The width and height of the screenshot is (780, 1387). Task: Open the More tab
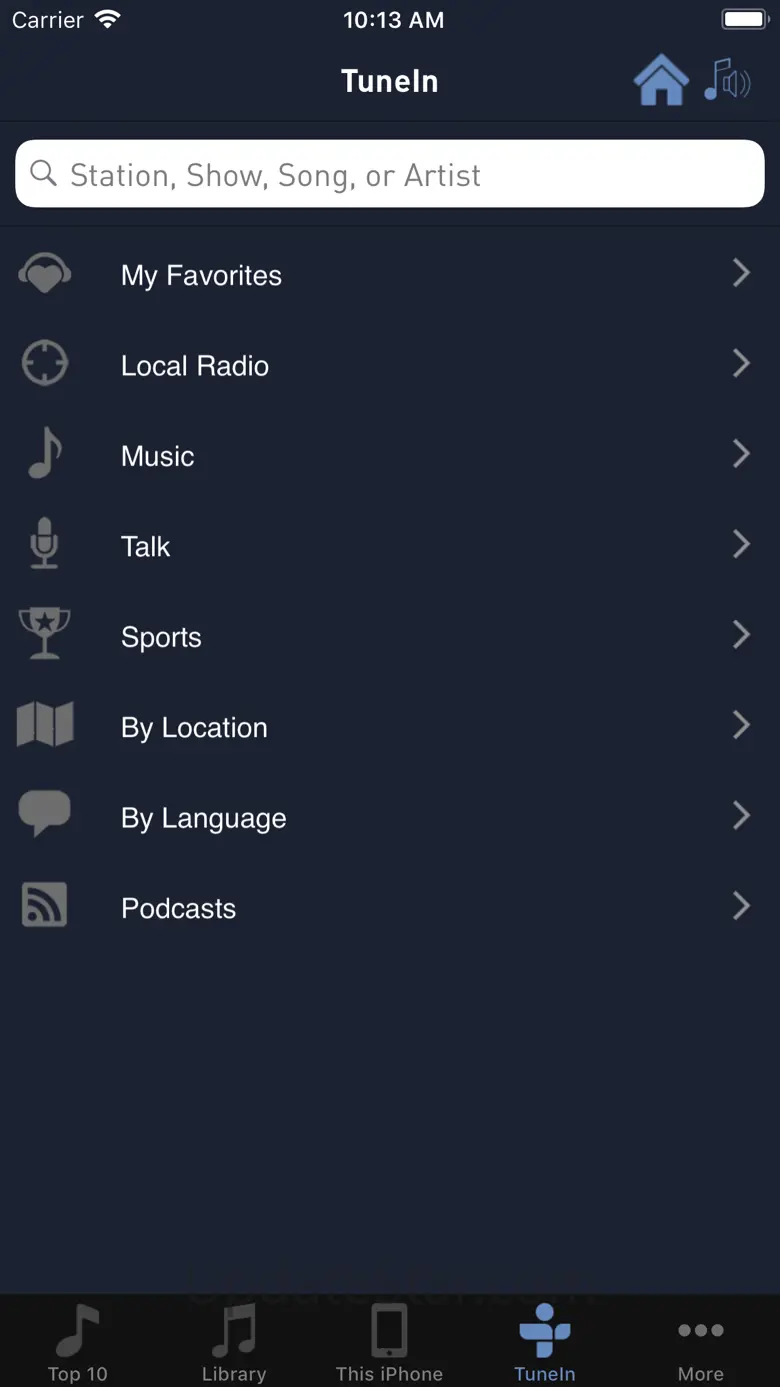(700, 1342)
